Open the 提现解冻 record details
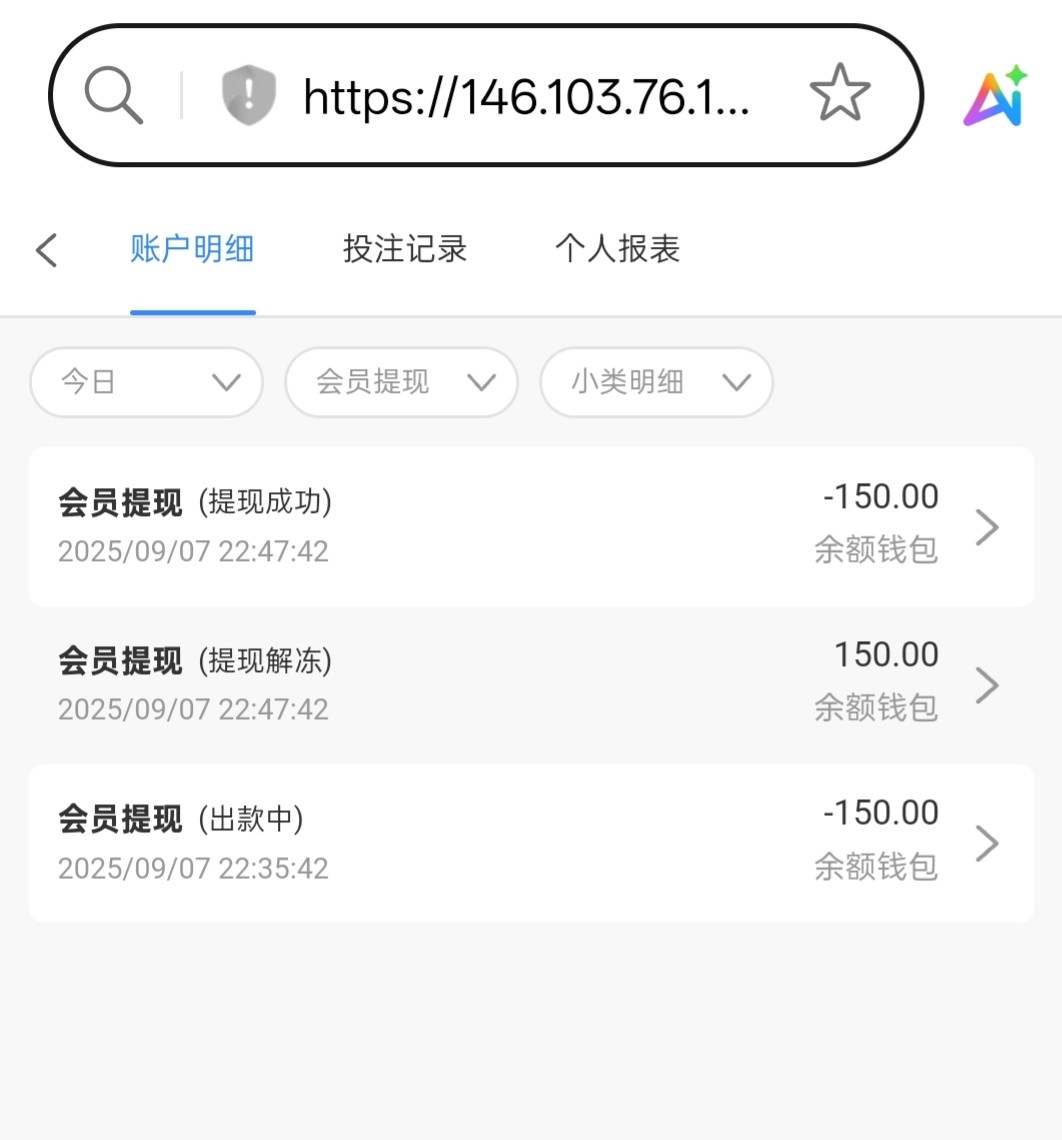 click(x=531, y=685)
